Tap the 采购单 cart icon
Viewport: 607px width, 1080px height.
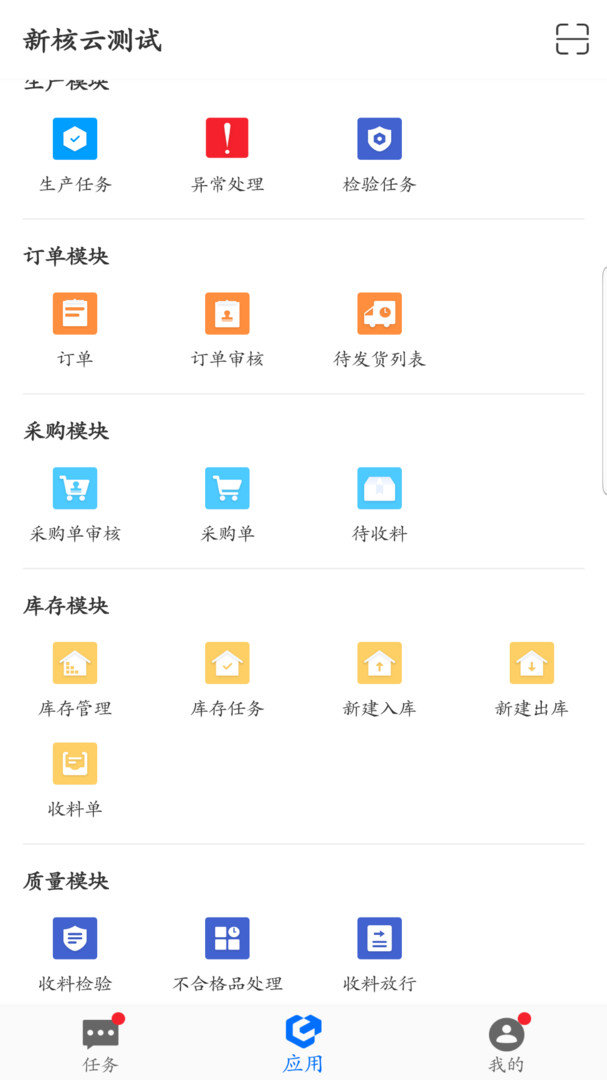(x=227, y=489)
